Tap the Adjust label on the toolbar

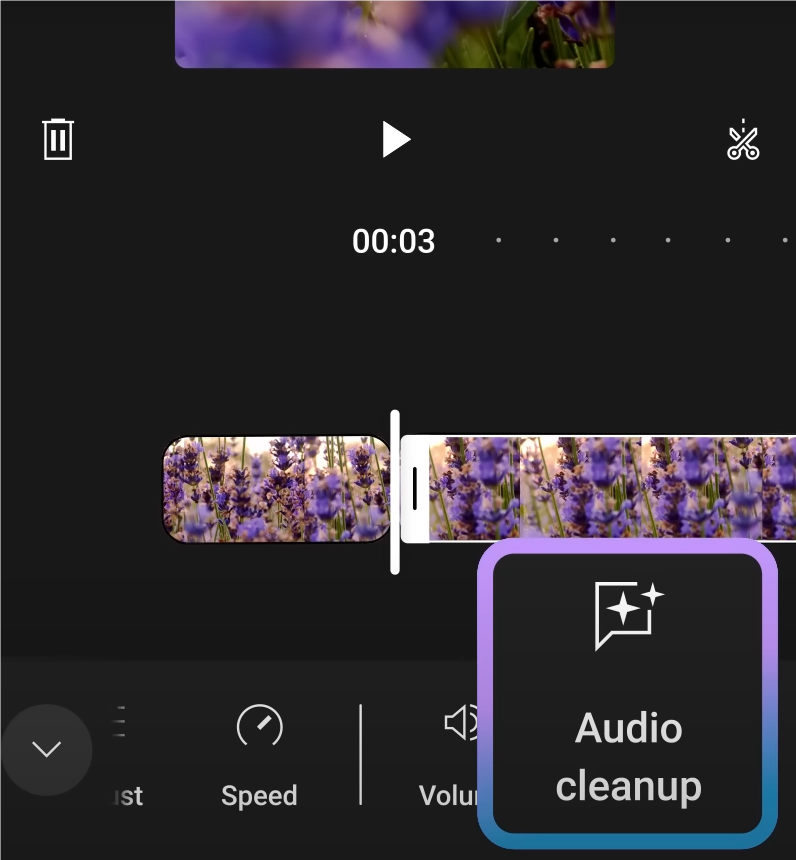point(122,795)
